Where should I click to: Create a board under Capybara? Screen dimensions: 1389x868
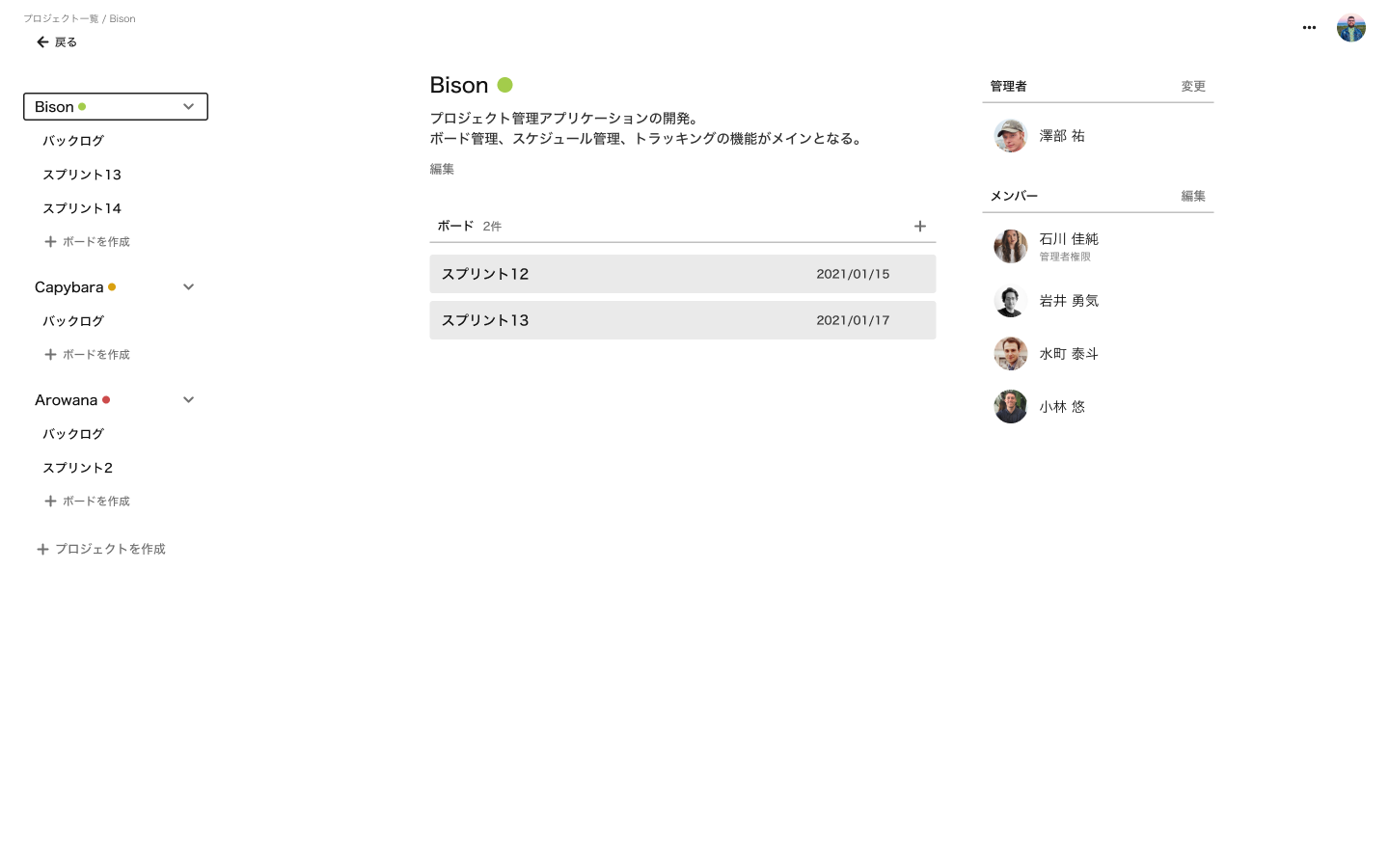point(88,355)
